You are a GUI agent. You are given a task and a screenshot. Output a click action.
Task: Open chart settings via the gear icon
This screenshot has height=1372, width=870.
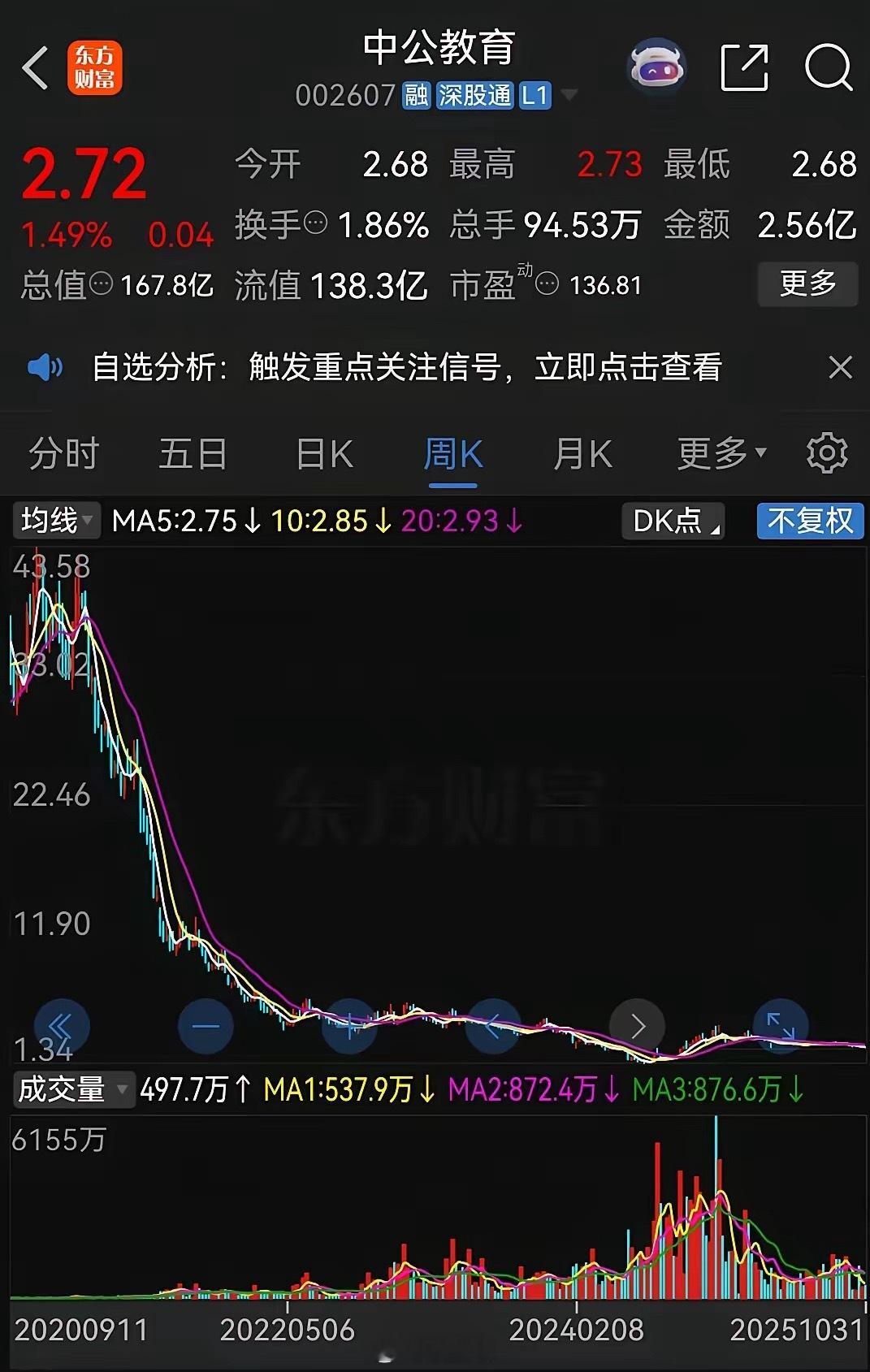pos(827,453)
